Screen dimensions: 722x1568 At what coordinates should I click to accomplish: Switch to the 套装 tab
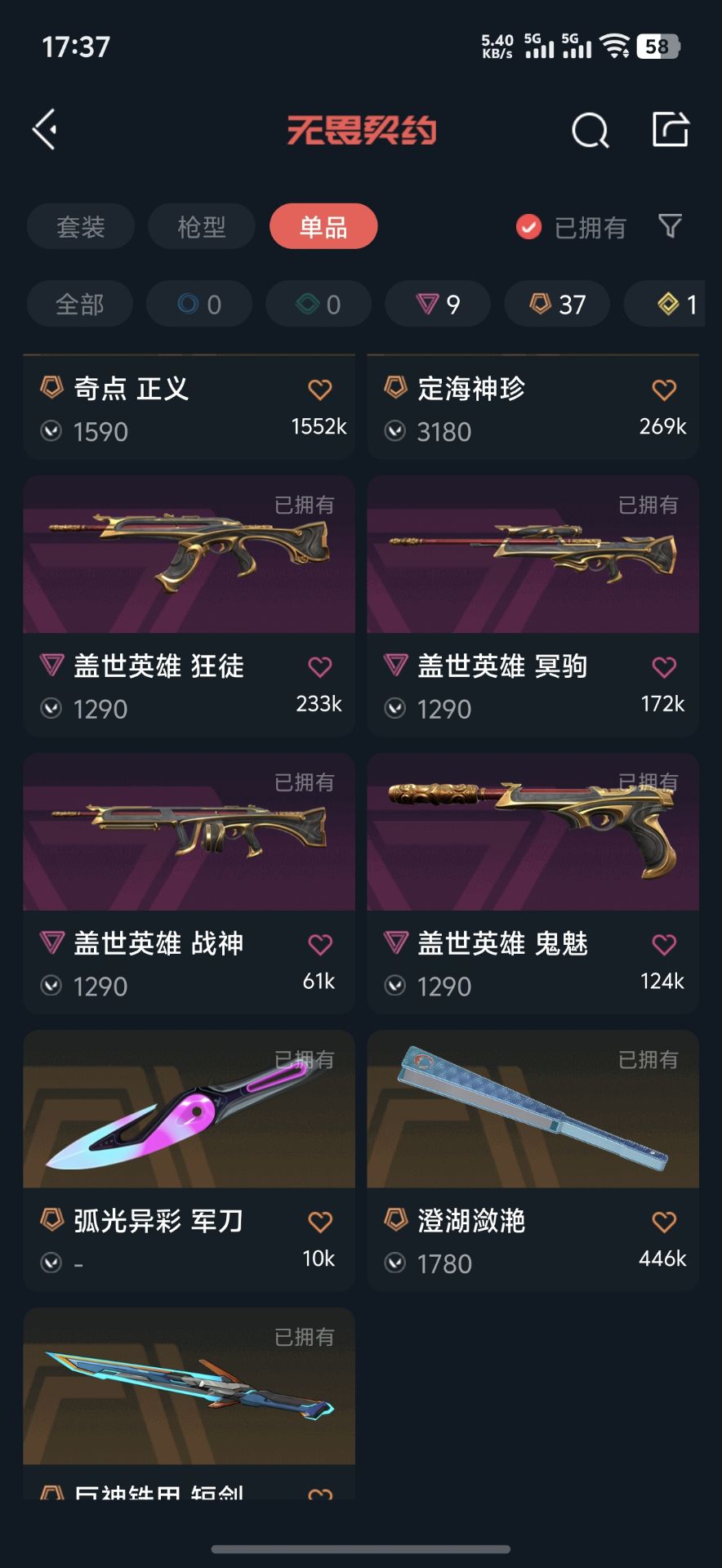(x=80, y=226)
